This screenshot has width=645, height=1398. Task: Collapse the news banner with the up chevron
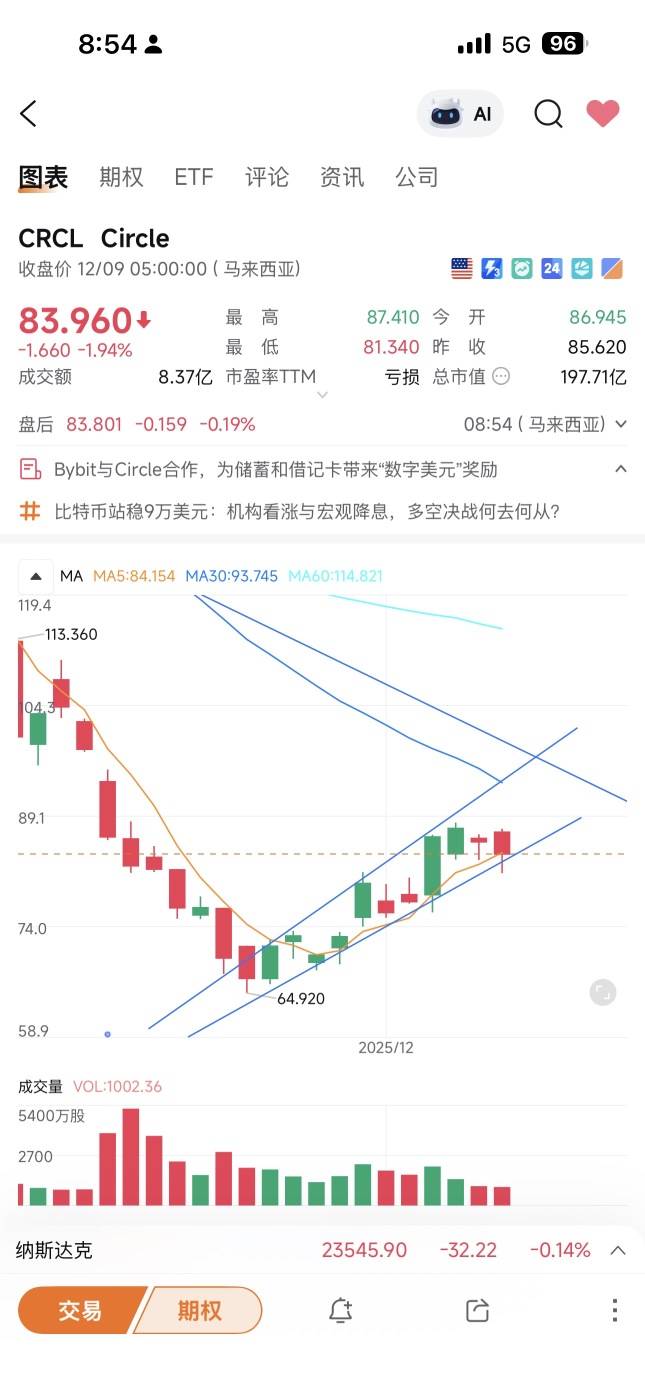coord(620,469)
